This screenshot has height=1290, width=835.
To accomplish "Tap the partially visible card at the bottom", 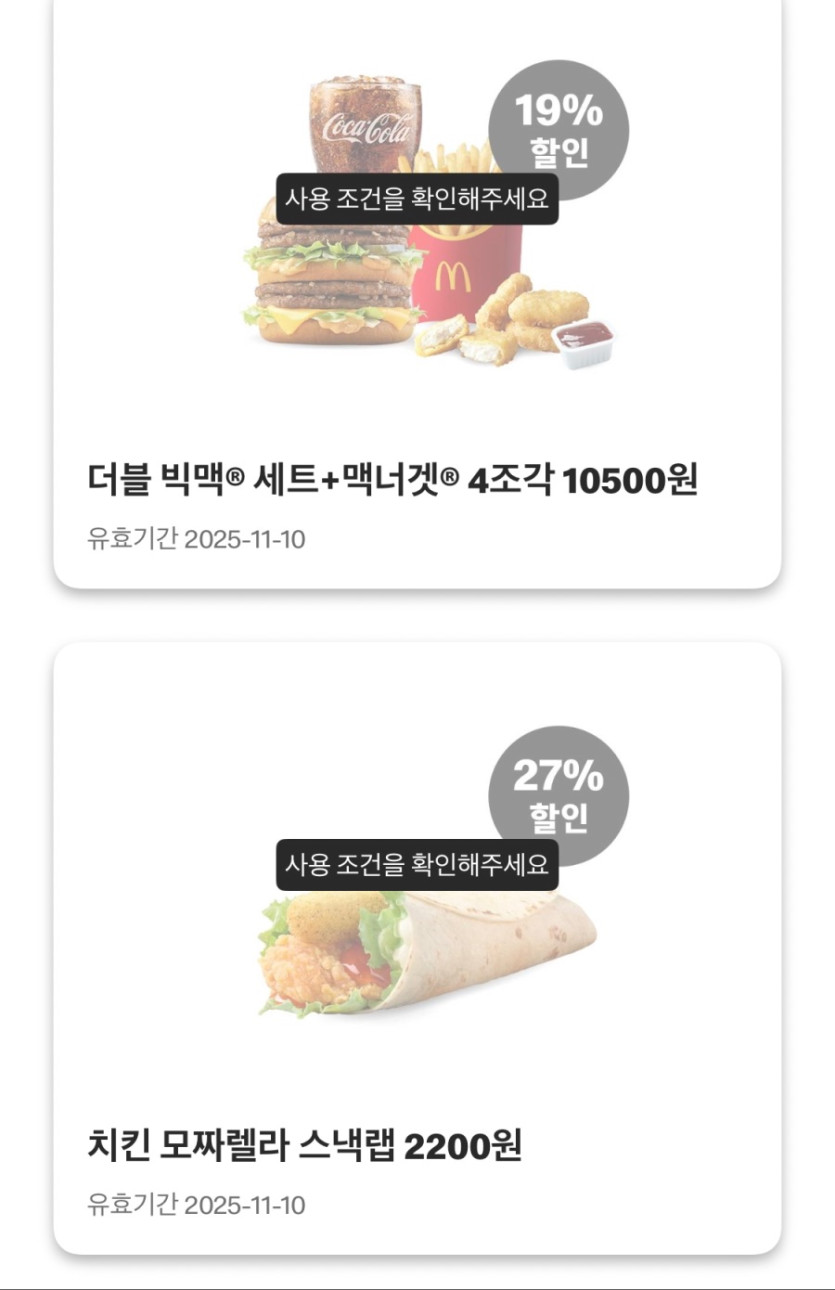I will pos(417,1282).
